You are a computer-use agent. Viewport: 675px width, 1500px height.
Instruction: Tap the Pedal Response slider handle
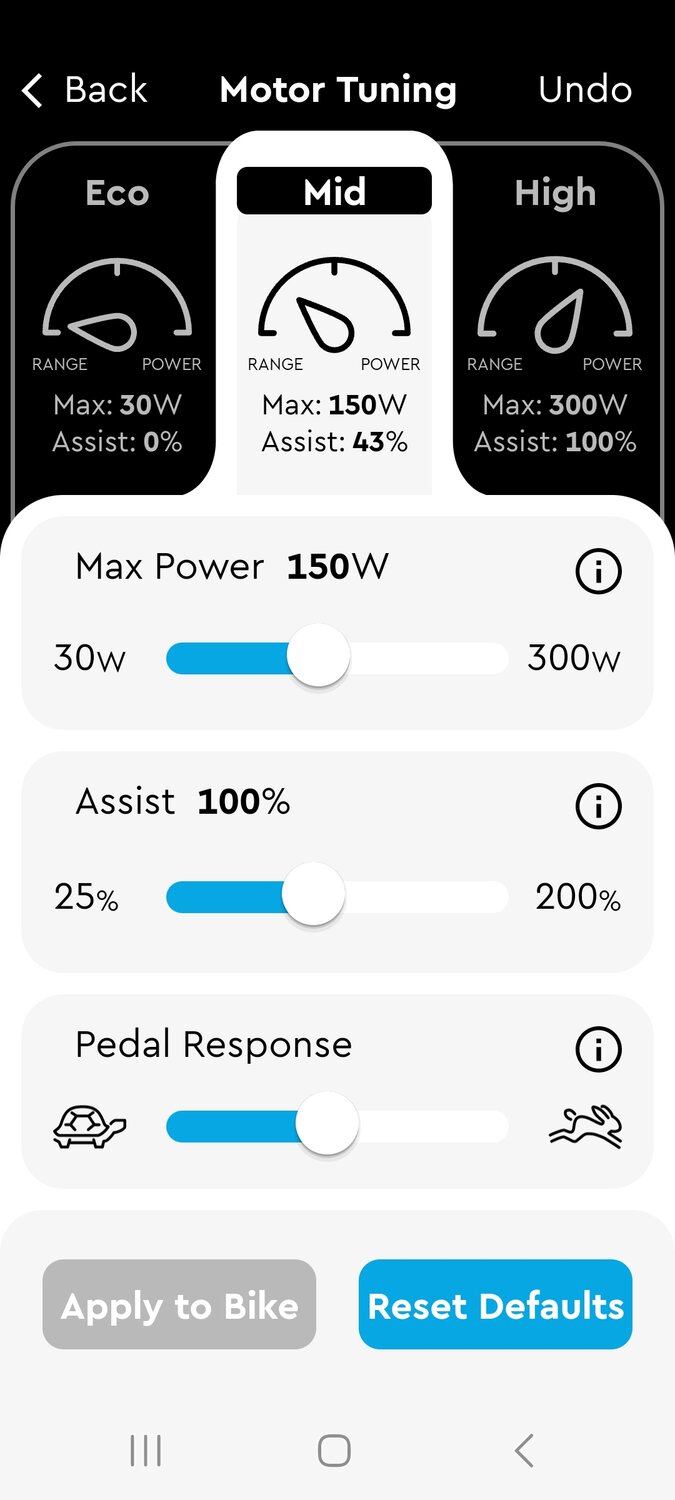327,1124
